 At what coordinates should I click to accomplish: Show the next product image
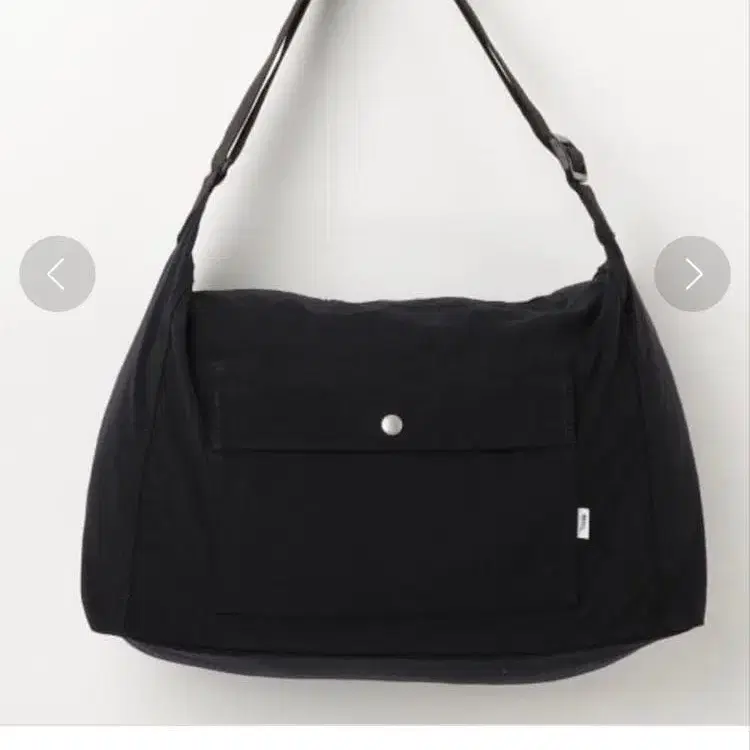tap(692, 274)
